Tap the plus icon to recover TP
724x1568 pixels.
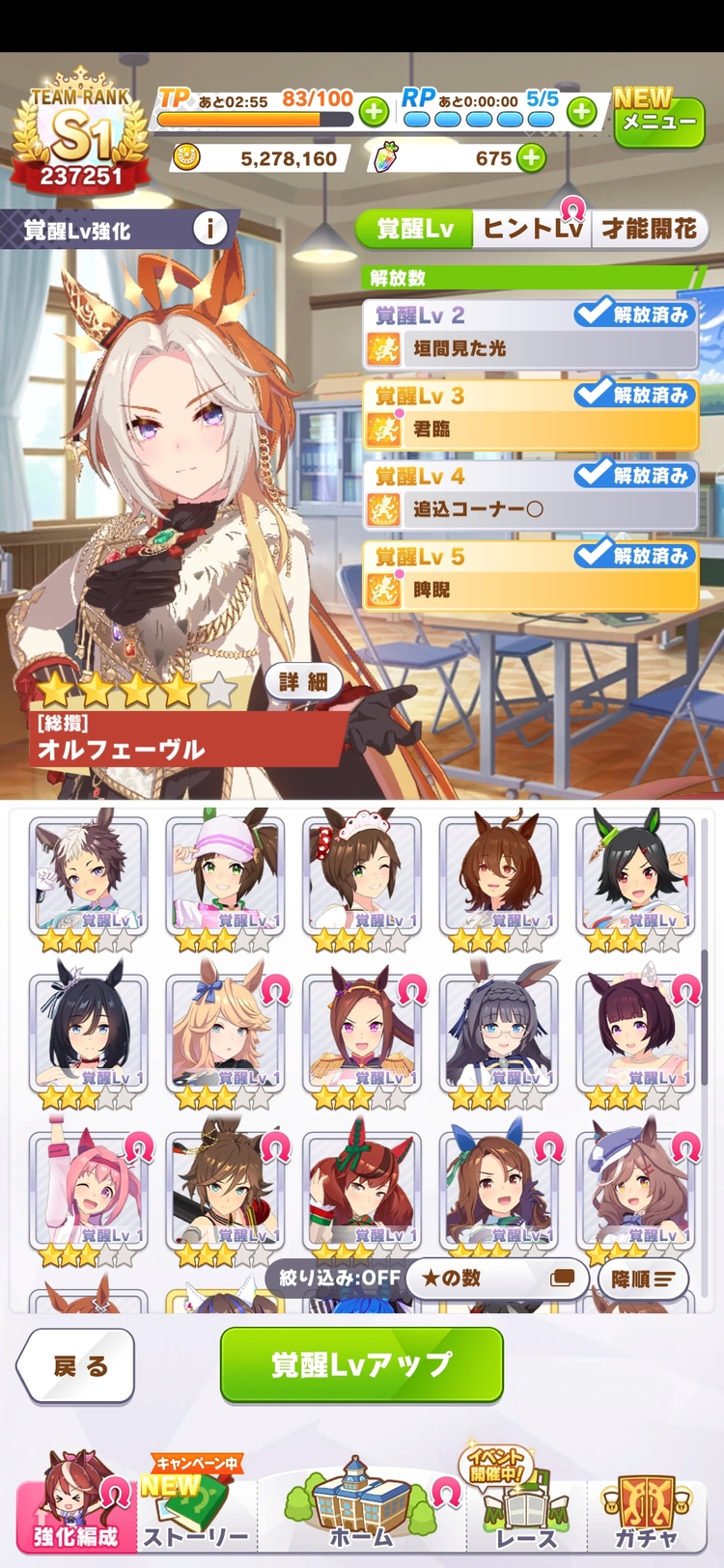point(374,112)
